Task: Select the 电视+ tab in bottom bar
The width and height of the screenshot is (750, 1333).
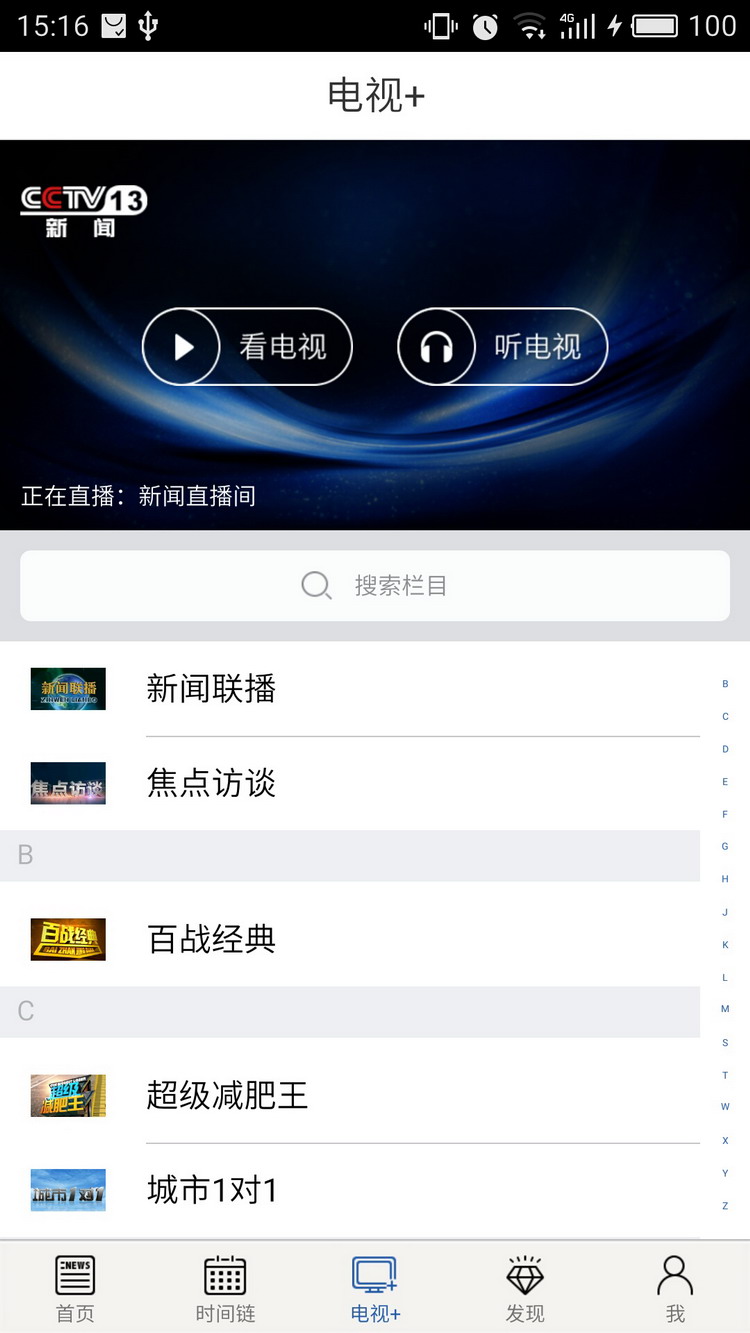Action: pyautogui.click(x=375, y=1289)
